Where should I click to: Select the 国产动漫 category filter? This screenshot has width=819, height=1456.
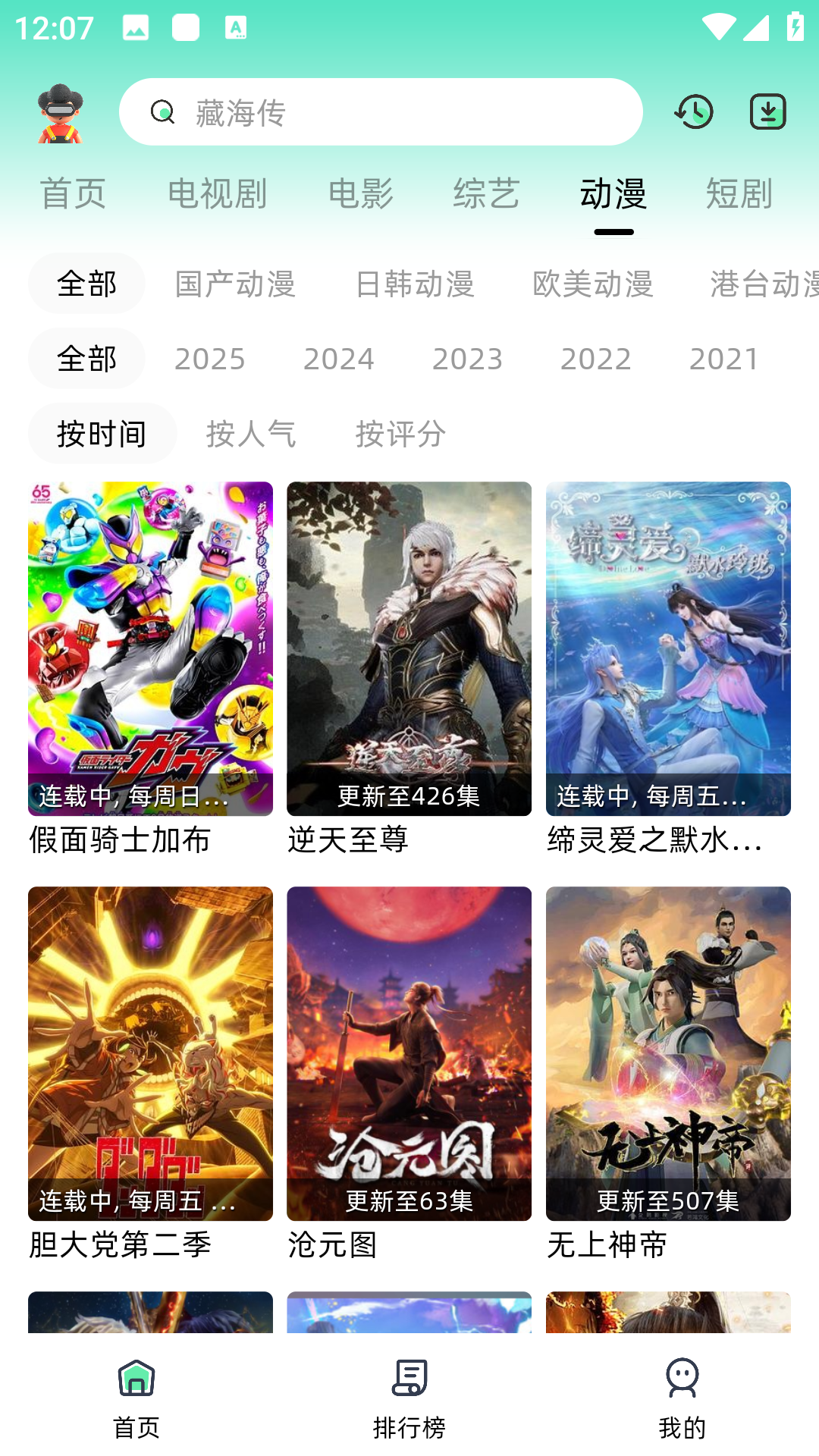pos(234,283)
